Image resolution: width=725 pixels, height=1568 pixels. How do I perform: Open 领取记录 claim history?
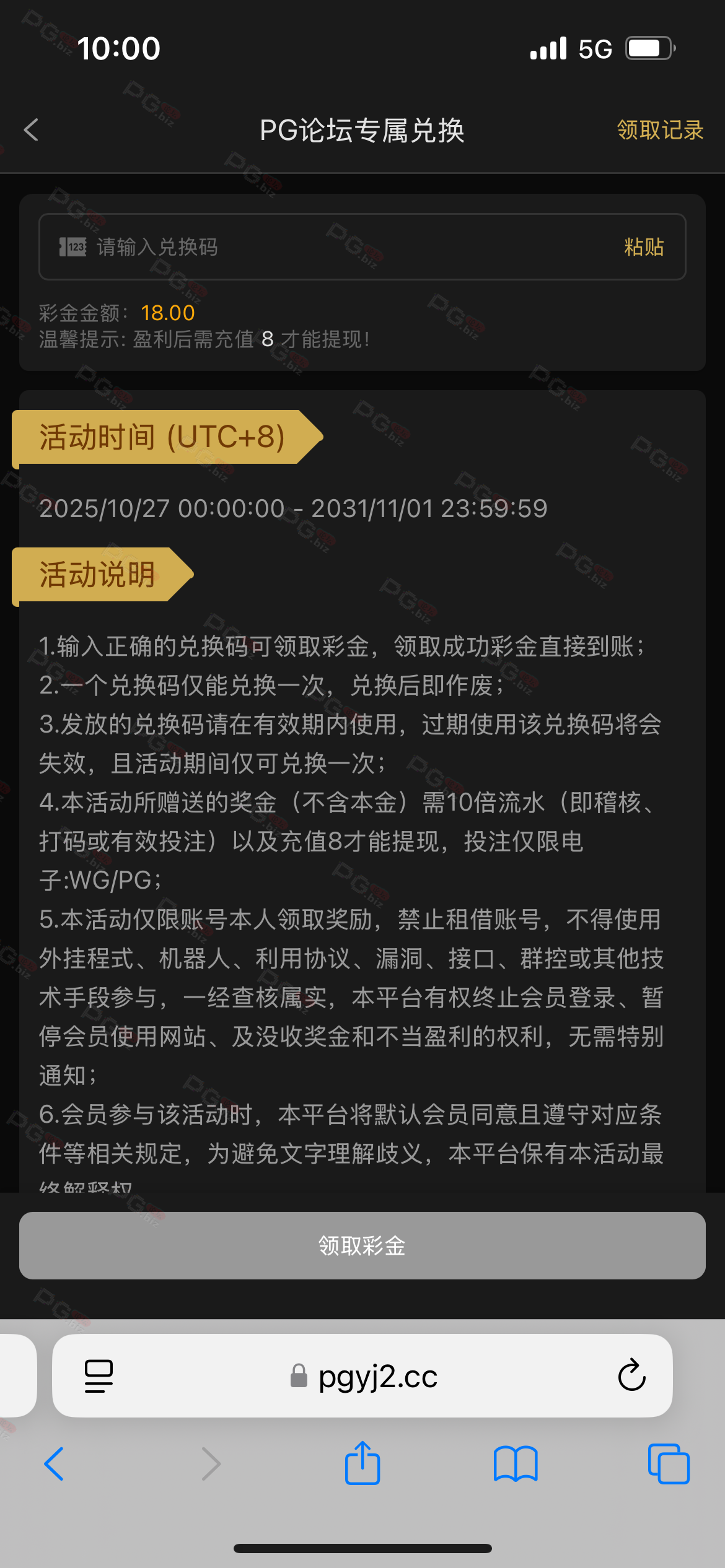click(659, 130)
